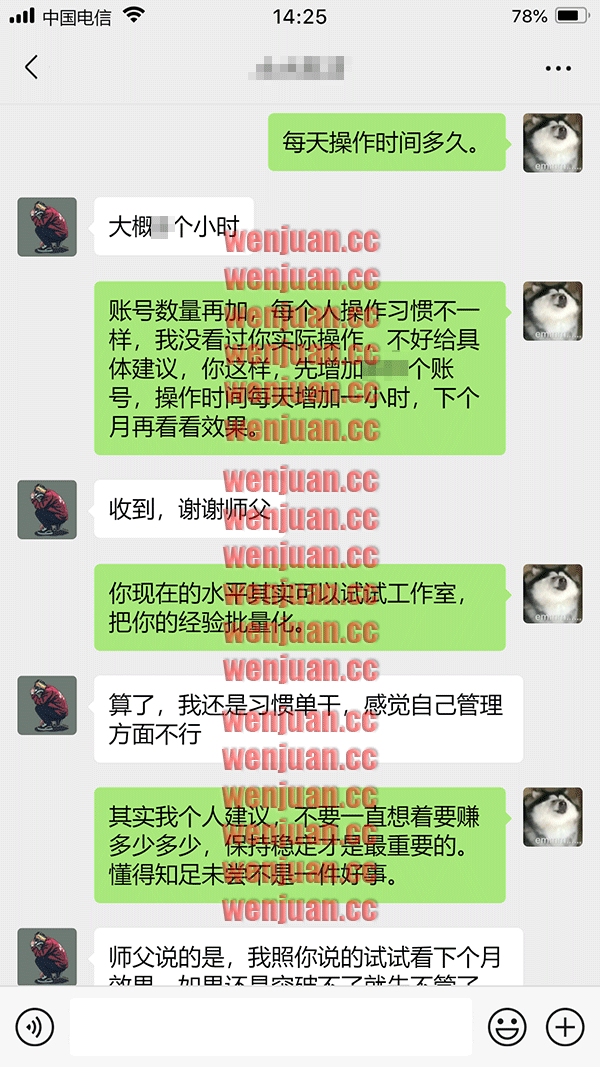
Task: Focus the message text field
Action: click(x=270, y=1026)
